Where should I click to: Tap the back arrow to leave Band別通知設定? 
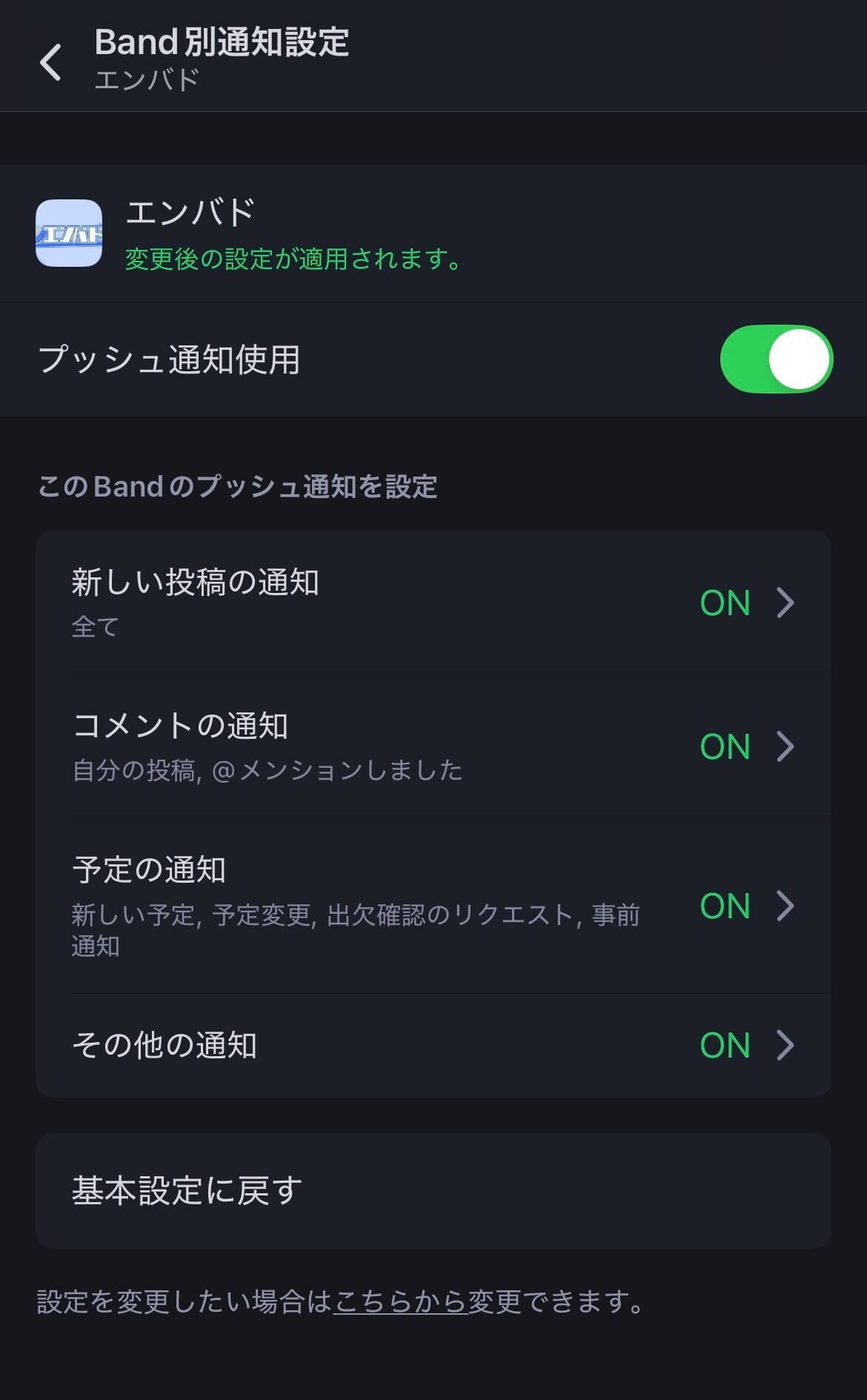pyautogui.click(x=50, y=62)
